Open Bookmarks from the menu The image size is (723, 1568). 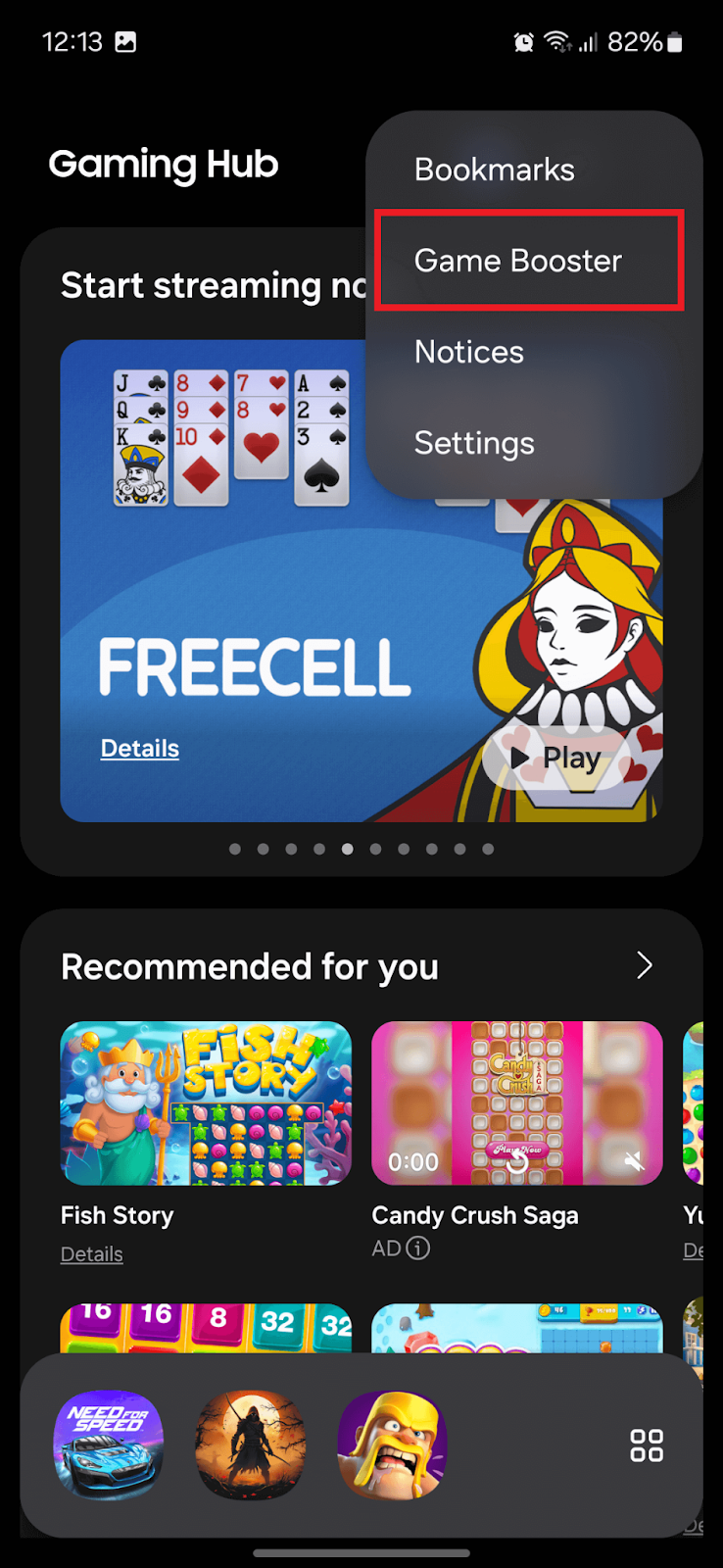tap(494, 170)
